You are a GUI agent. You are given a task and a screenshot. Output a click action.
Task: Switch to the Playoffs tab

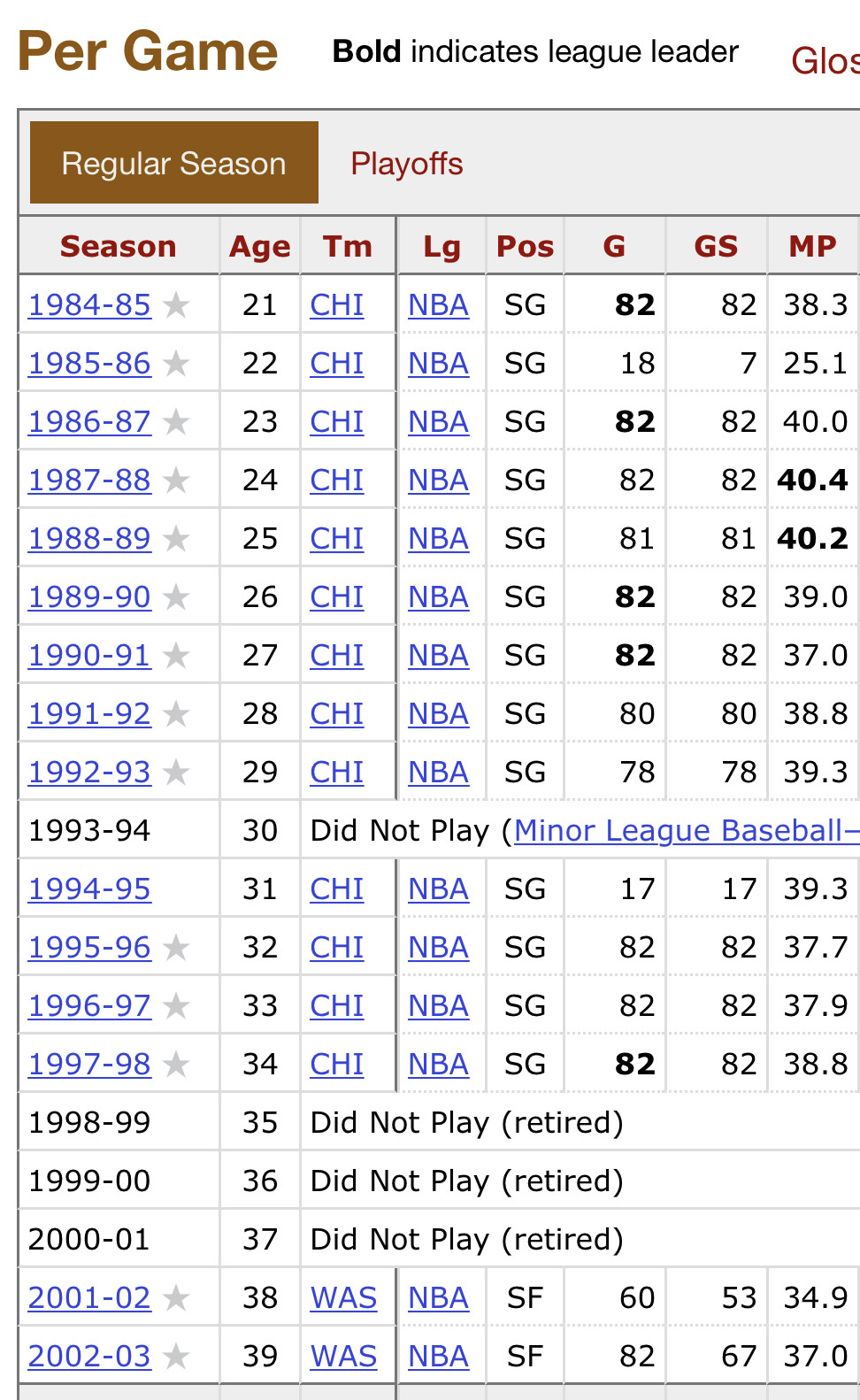[407, 164]
